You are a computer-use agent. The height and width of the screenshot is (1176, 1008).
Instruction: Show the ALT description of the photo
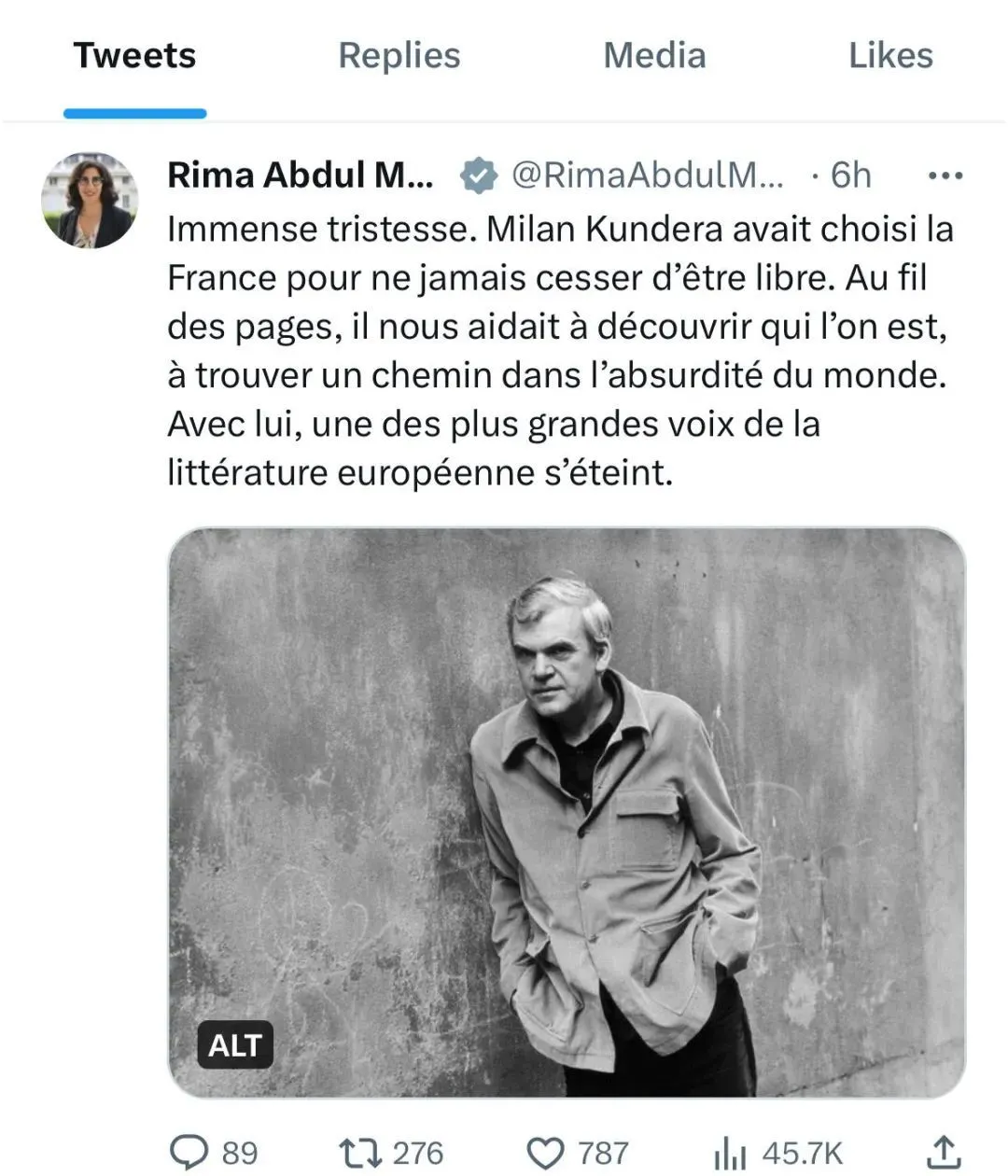(x=234, y=1044)
